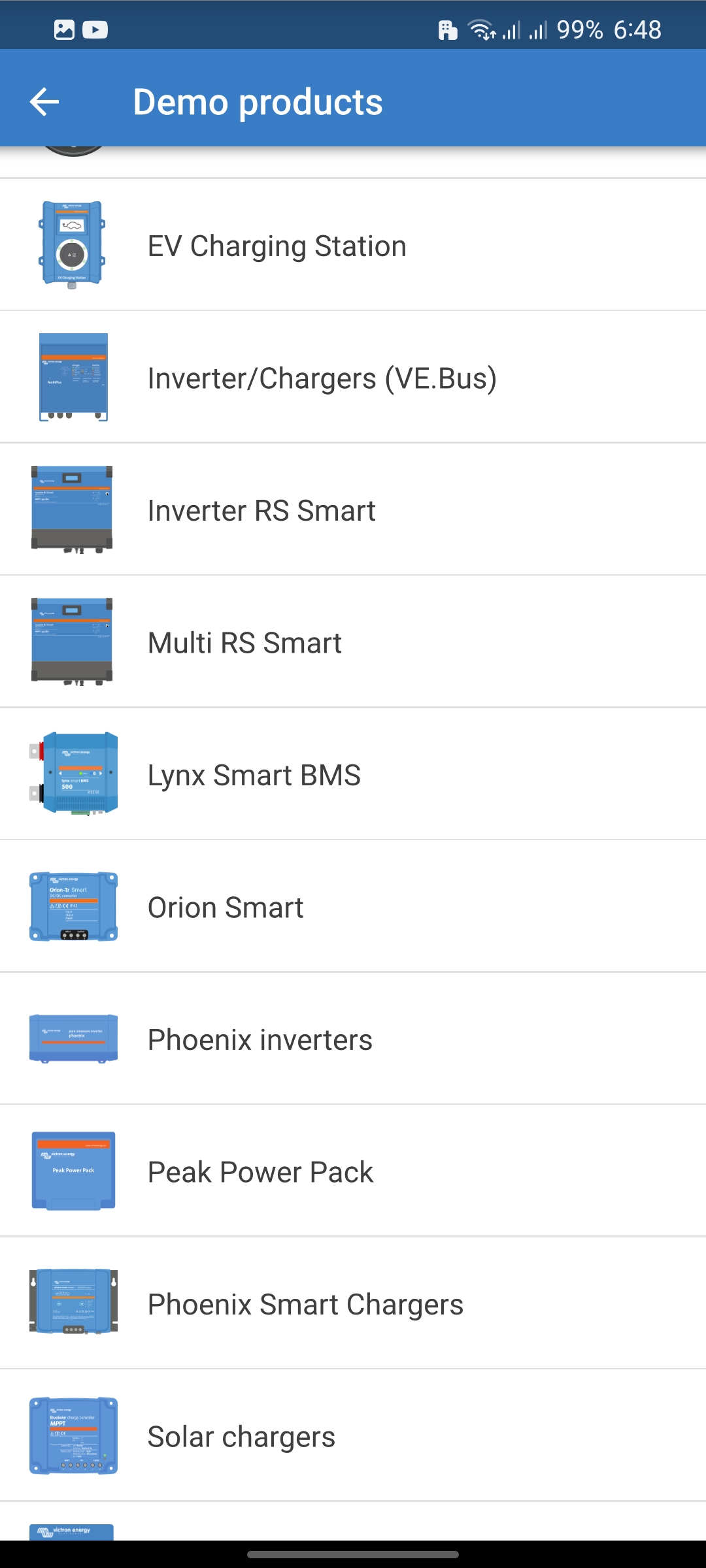This screenshot has width=706, height=1568.
Task: Open Phoenix Smart Chargers demo
Action: pyautogui.click(x=353, y=1304)
